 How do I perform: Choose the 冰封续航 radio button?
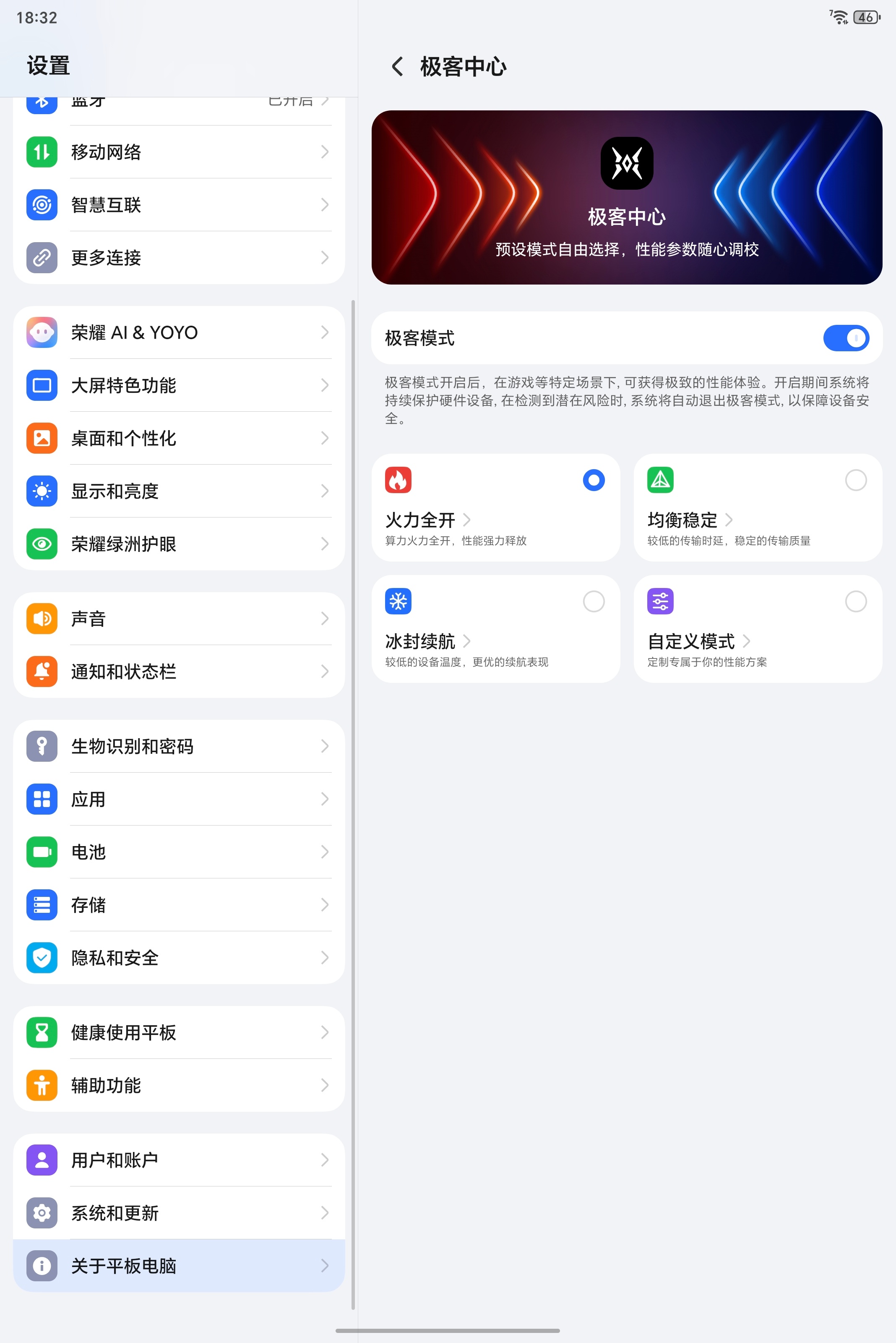(594, 601)
